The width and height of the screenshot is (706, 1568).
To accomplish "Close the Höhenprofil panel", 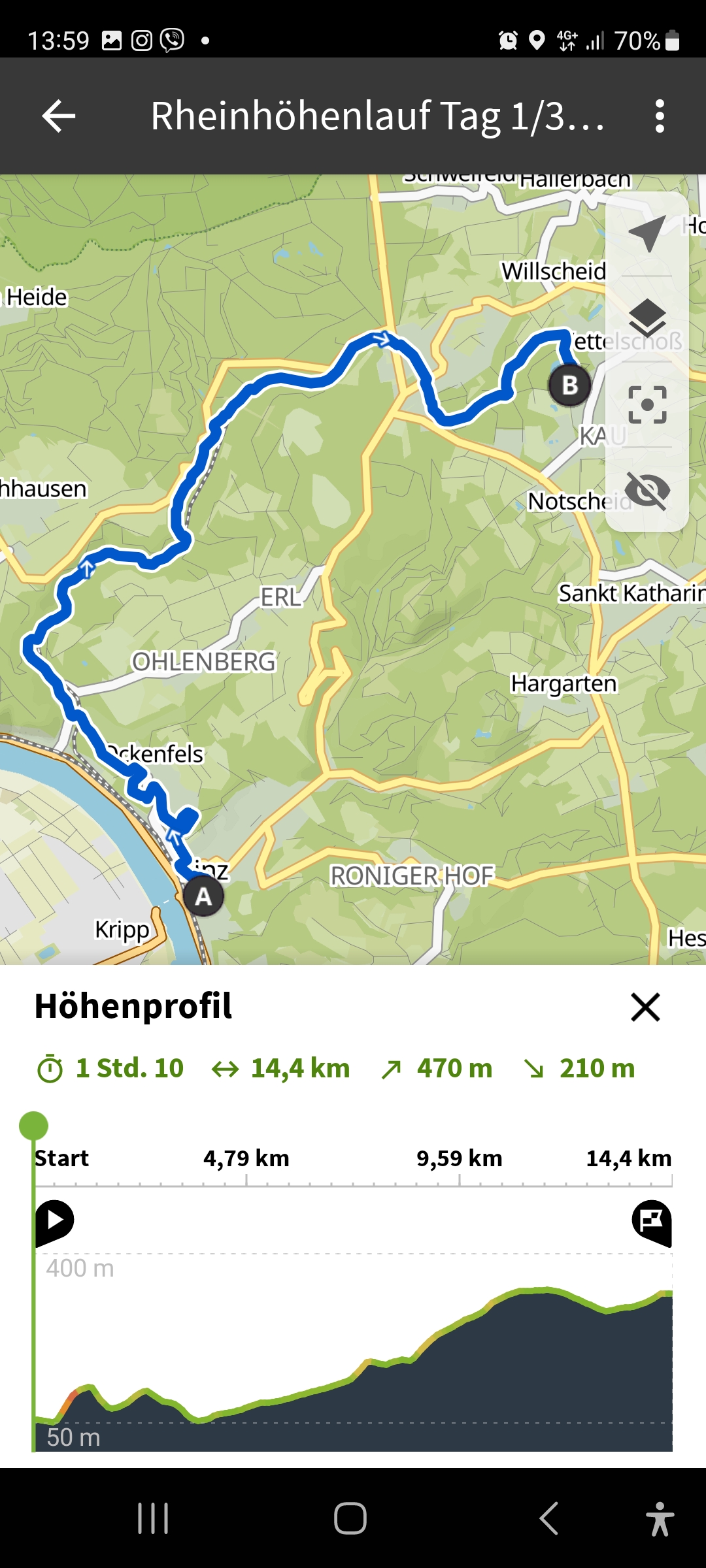I will point(645,1007).
